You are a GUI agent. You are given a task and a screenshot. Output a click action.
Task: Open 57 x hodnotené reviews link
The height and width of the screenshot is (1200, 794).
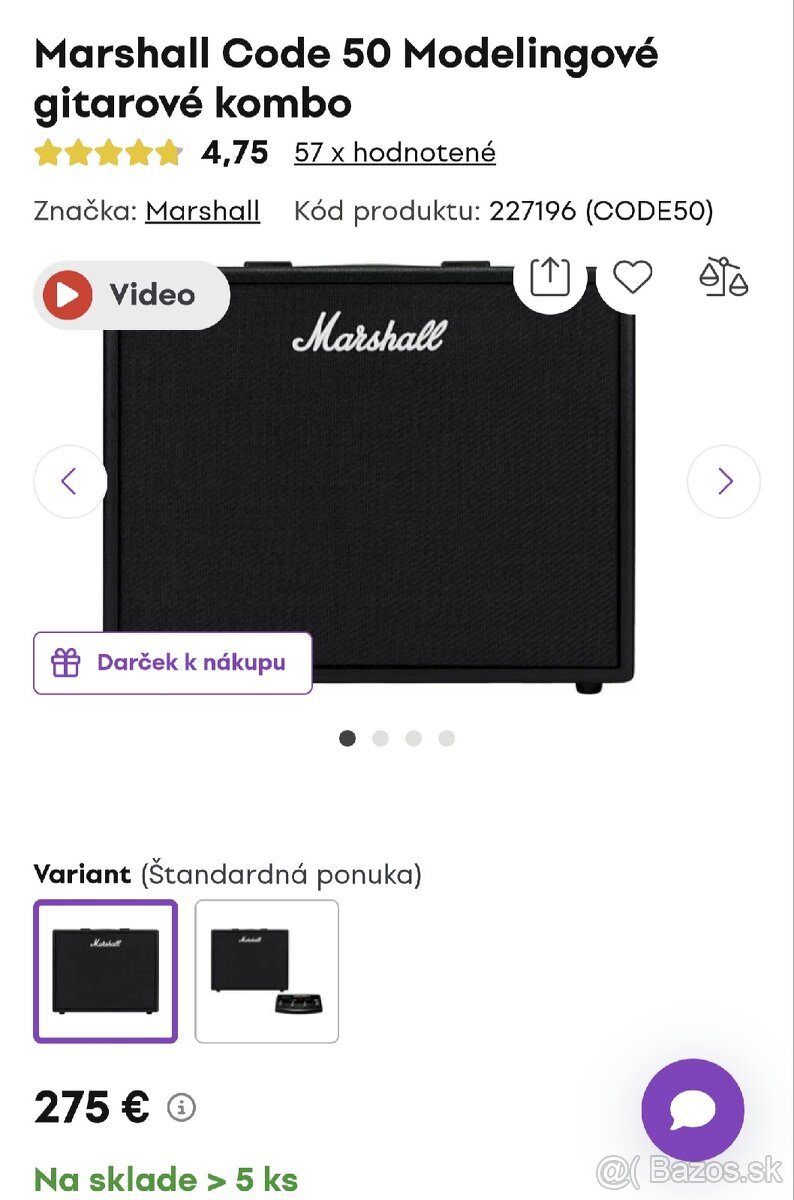[392, 152]
